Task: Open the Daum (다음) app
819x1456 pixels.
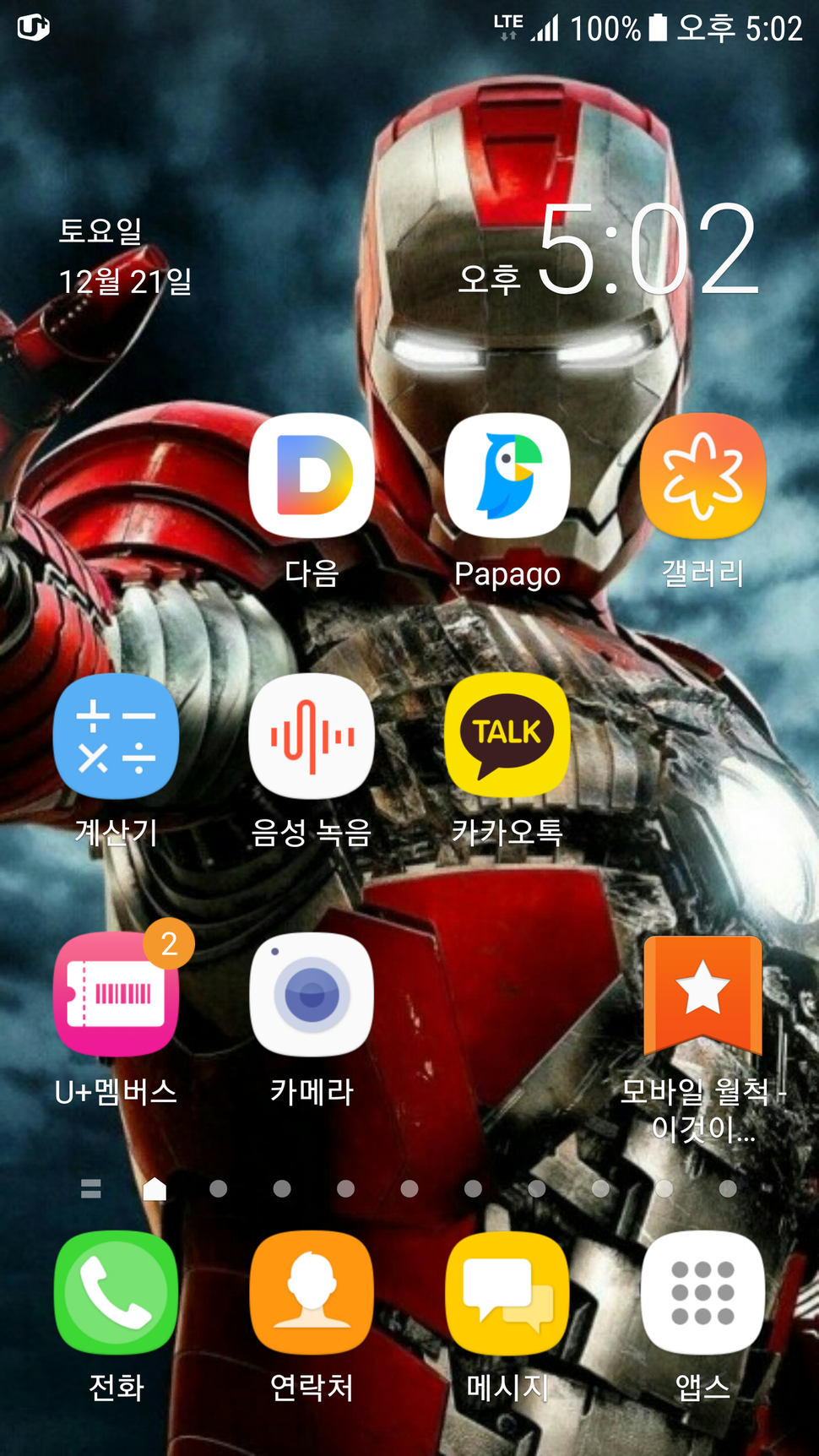Action: [x=312, y=476]
